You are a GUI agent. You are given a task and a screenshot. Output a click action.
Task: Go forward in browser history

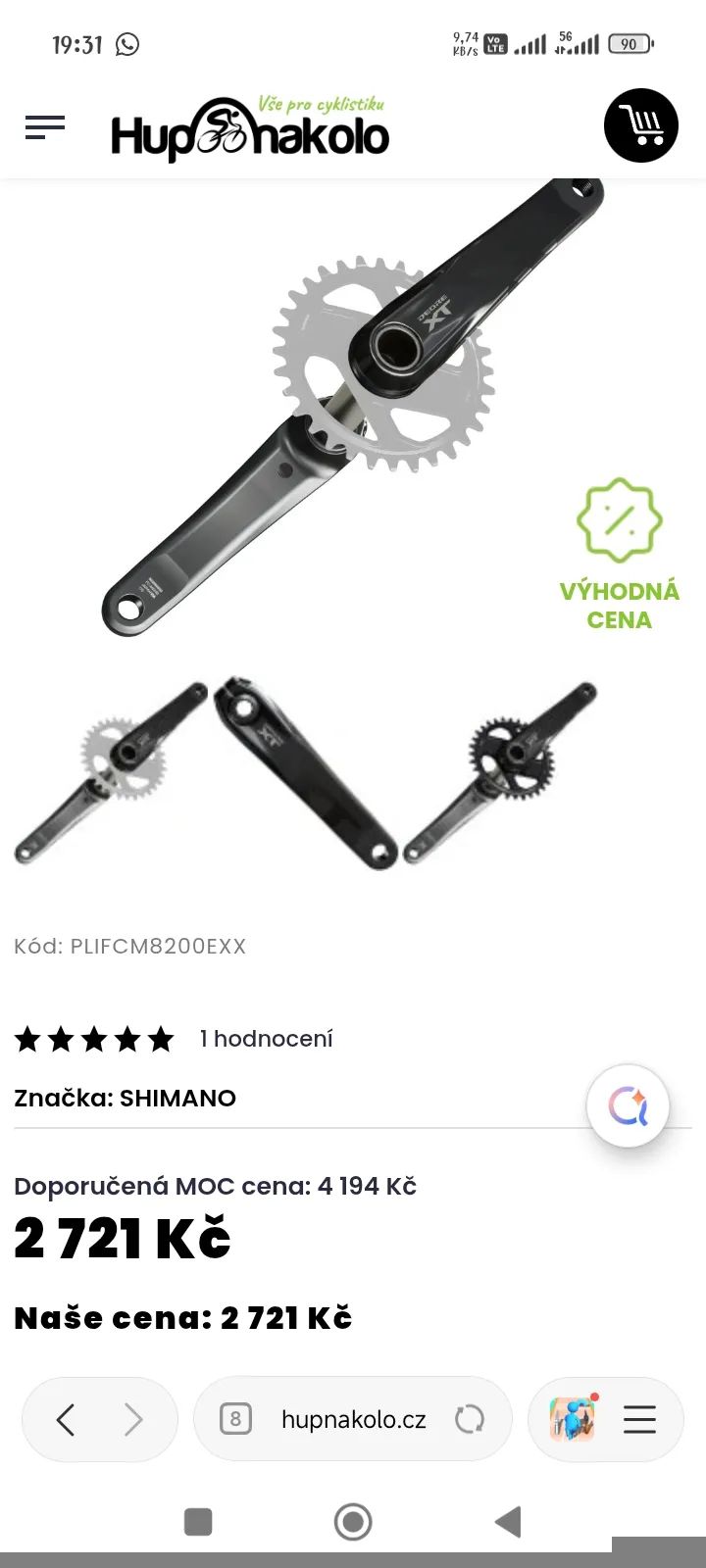133,1419
